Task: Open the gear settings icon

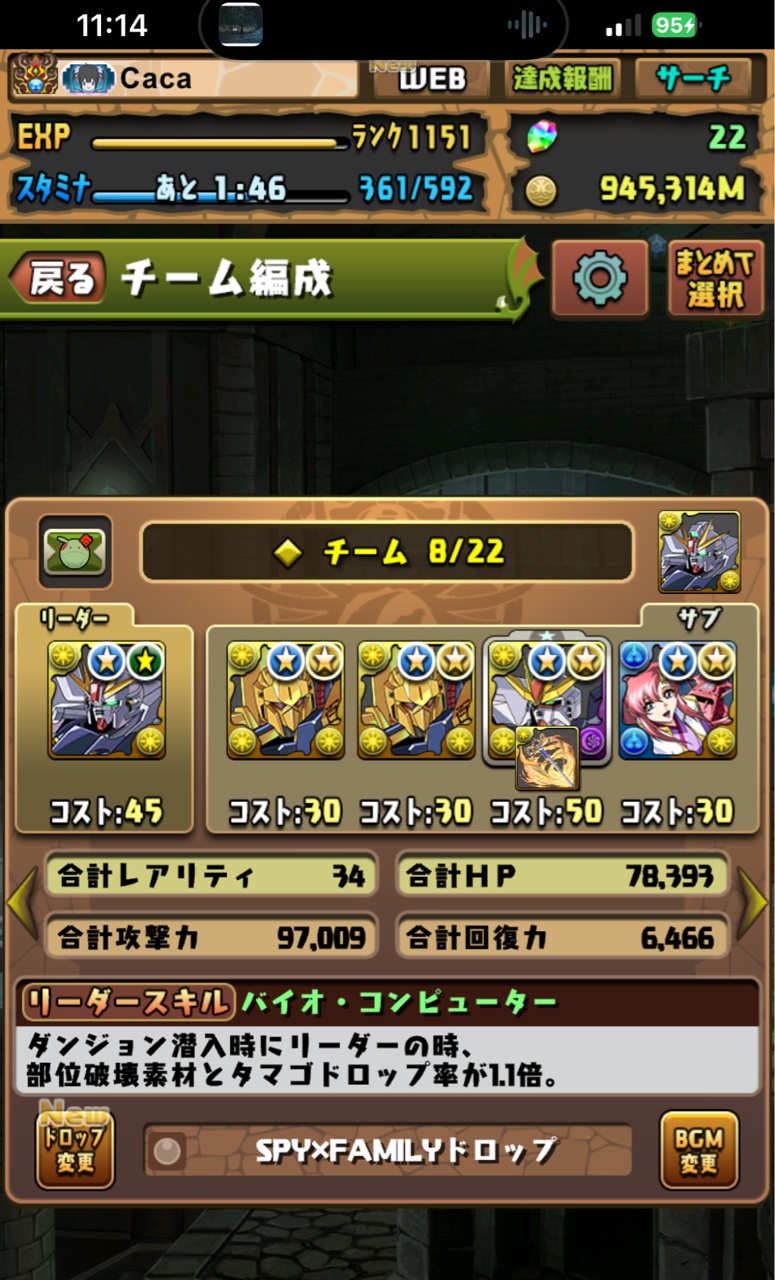Action: (600, 279)
